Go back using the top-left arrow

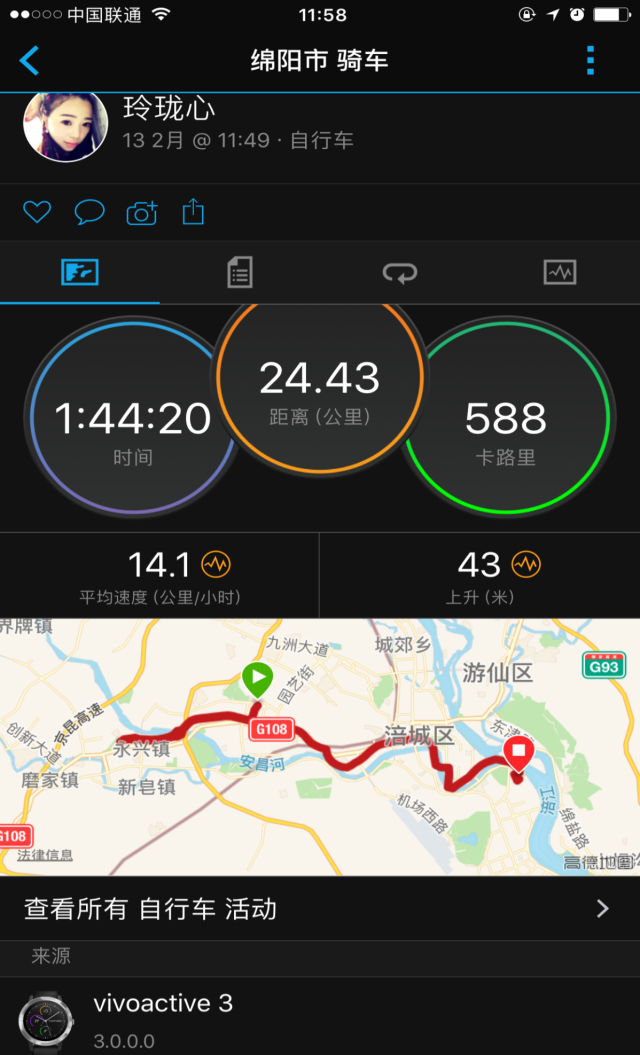(30, 60)
